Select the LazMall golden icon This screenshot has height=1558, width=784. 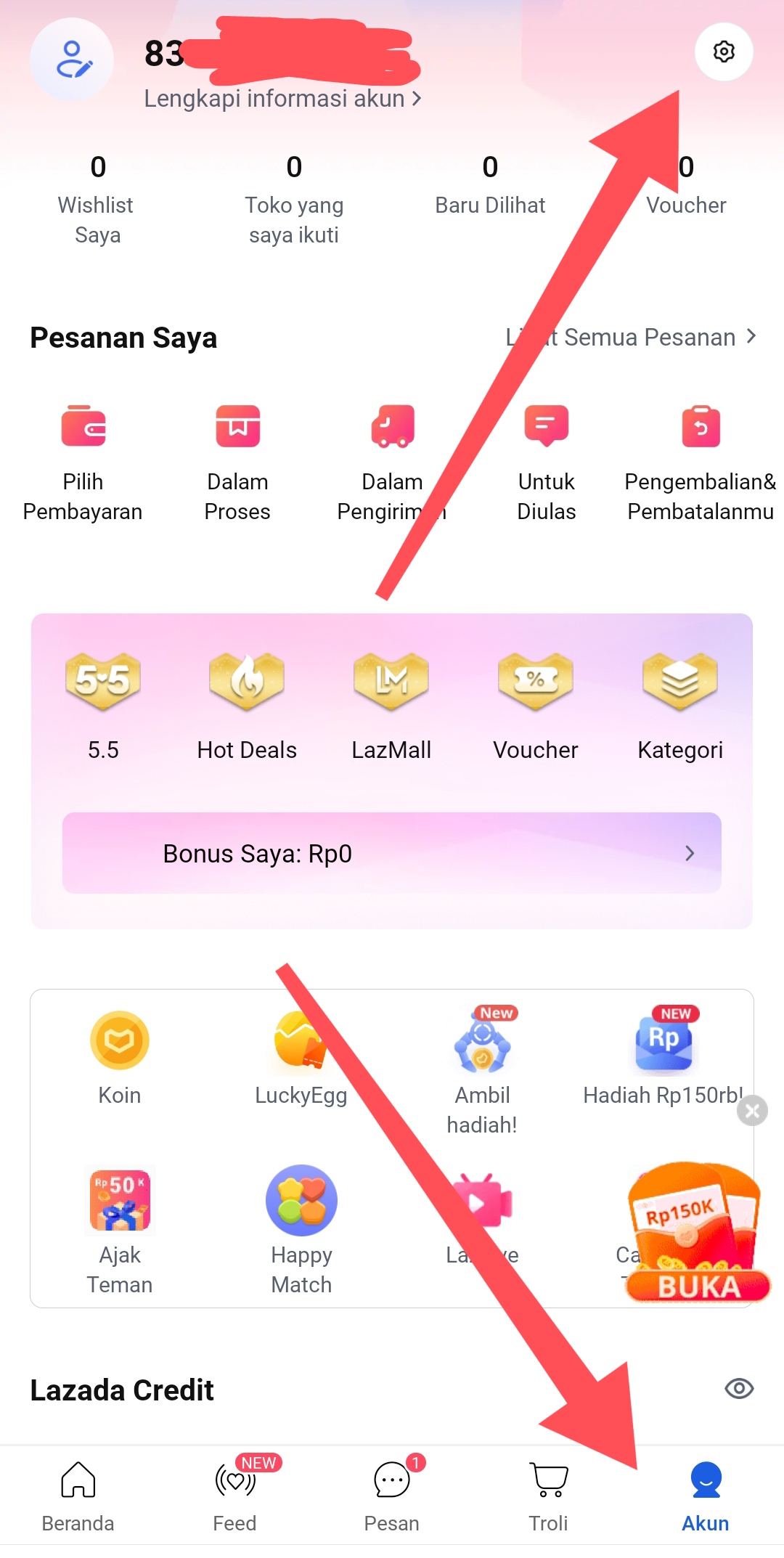pyautogui.click(x=391, y=681)
